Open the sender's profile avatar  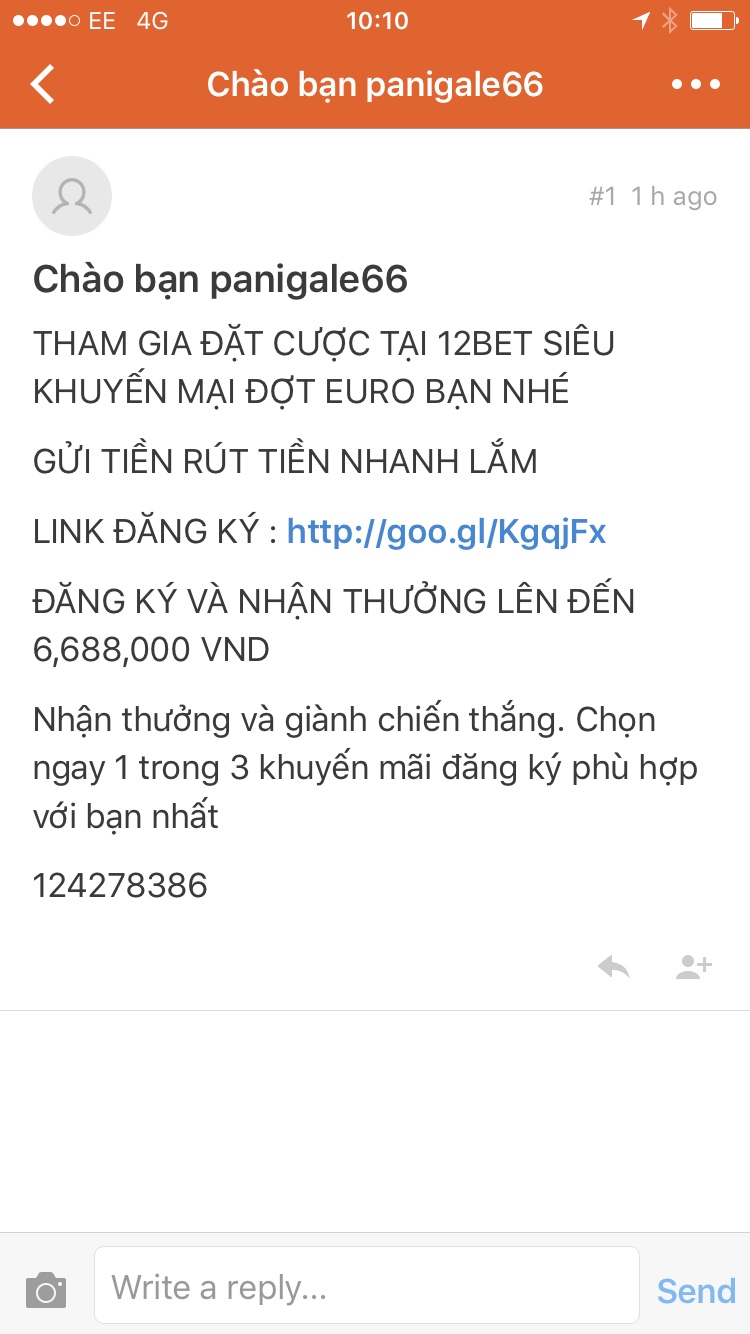point(72,196)
